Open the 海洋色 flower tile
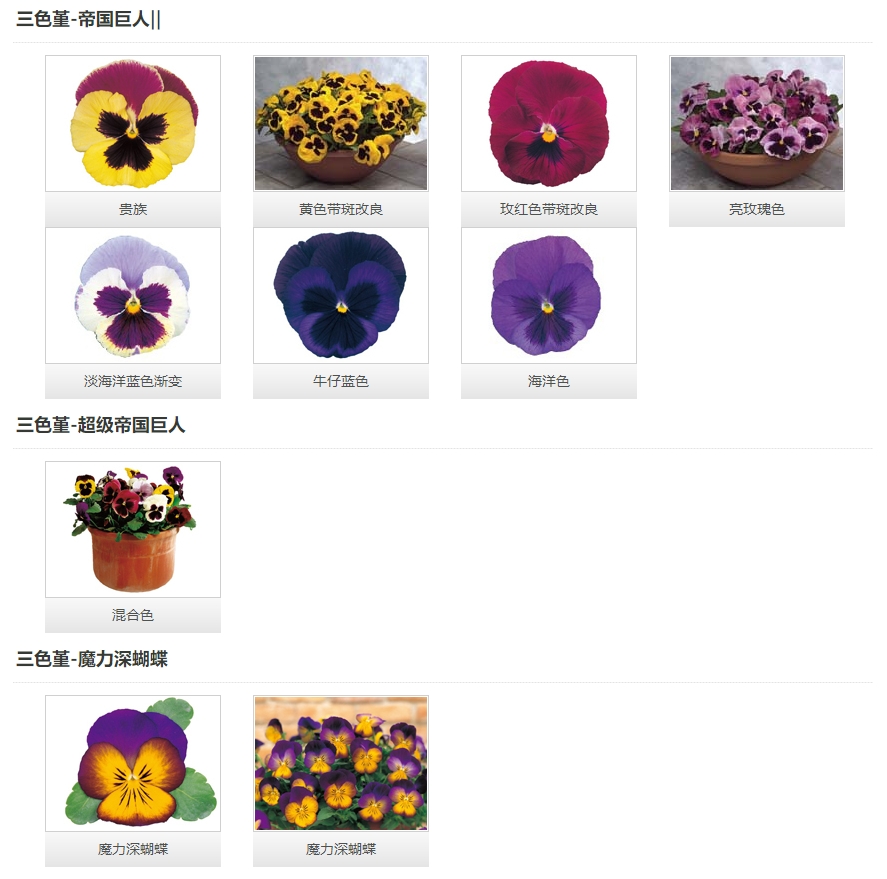 click(x=549, y=296)
